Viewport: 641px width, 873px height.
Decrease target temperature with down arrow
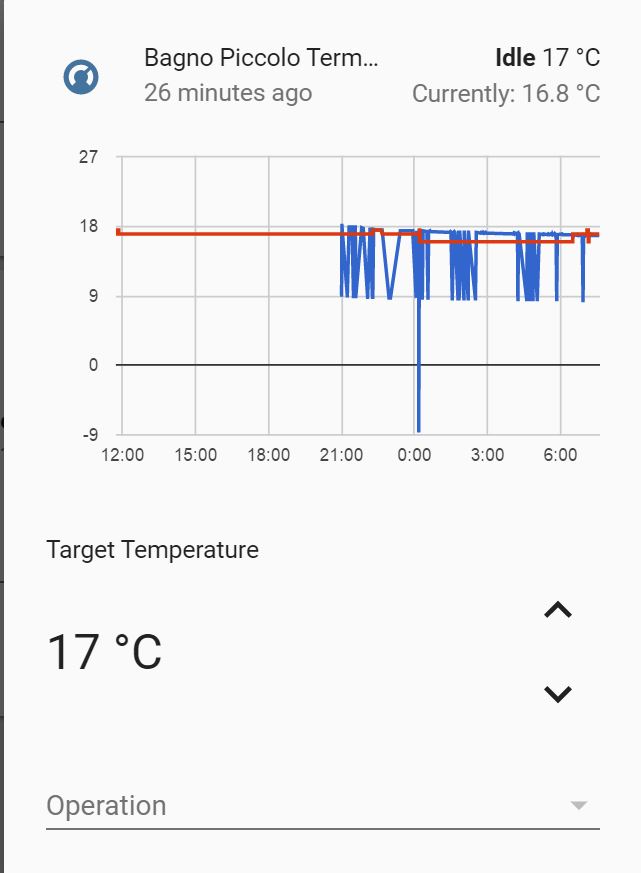[557, 693]
